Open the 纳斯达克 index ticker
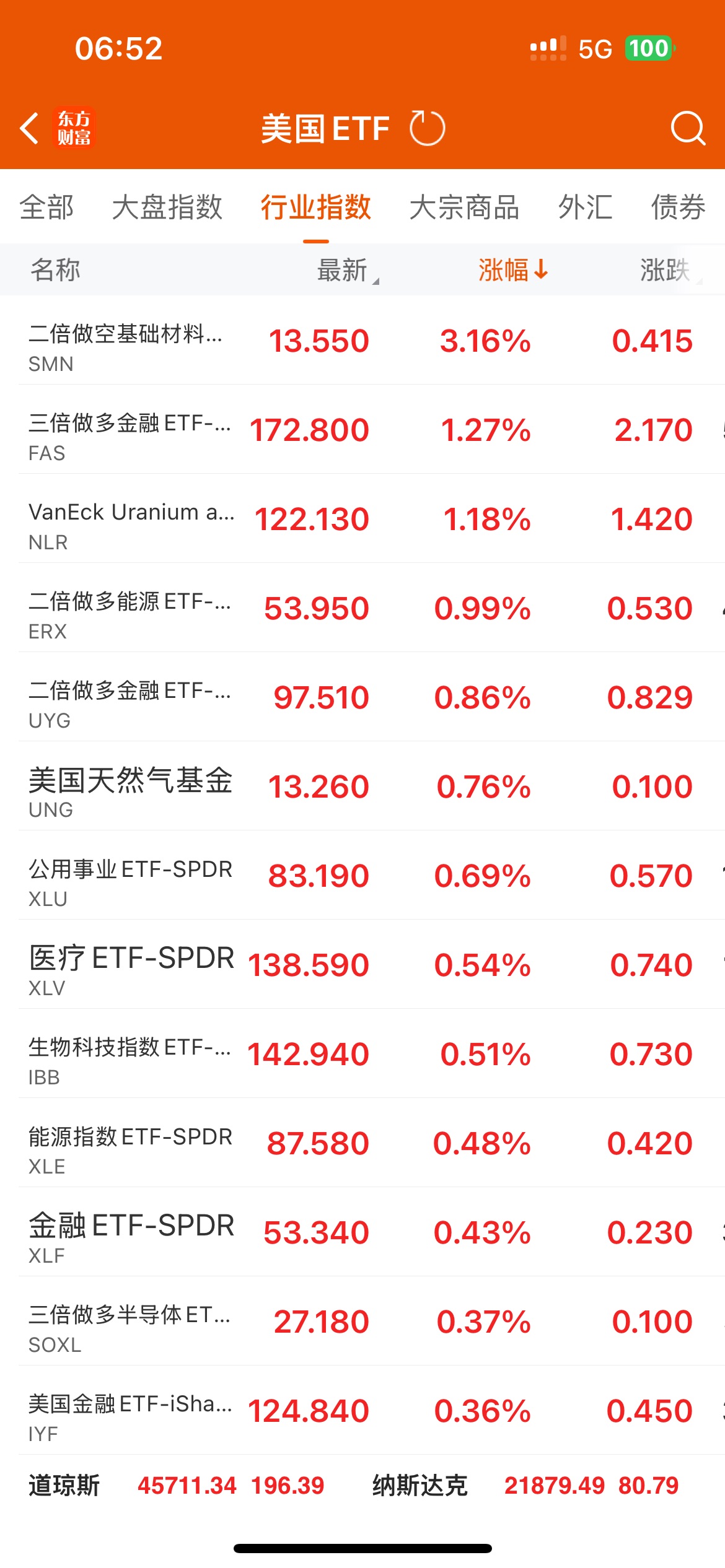Viewport: 725px width, 1568px height. coord(525,1485)
